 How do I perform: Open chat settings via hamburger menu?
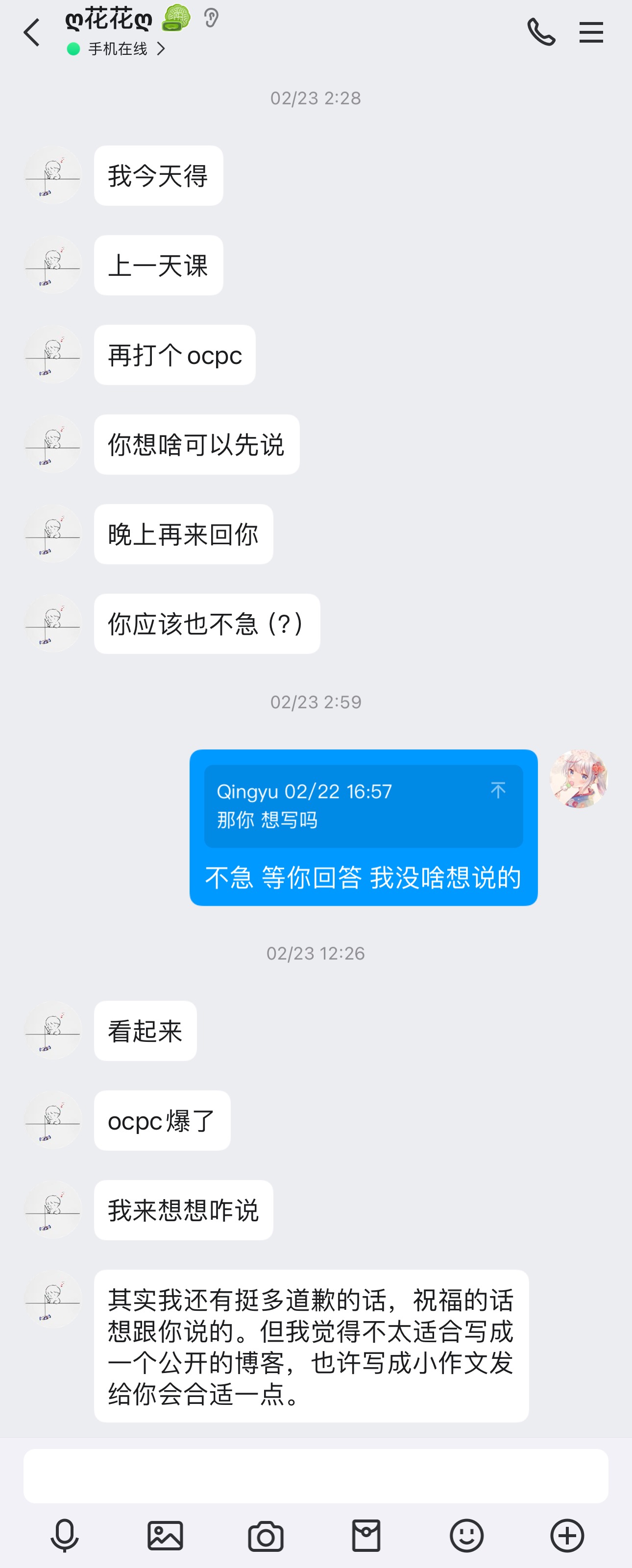click(590, 32)
